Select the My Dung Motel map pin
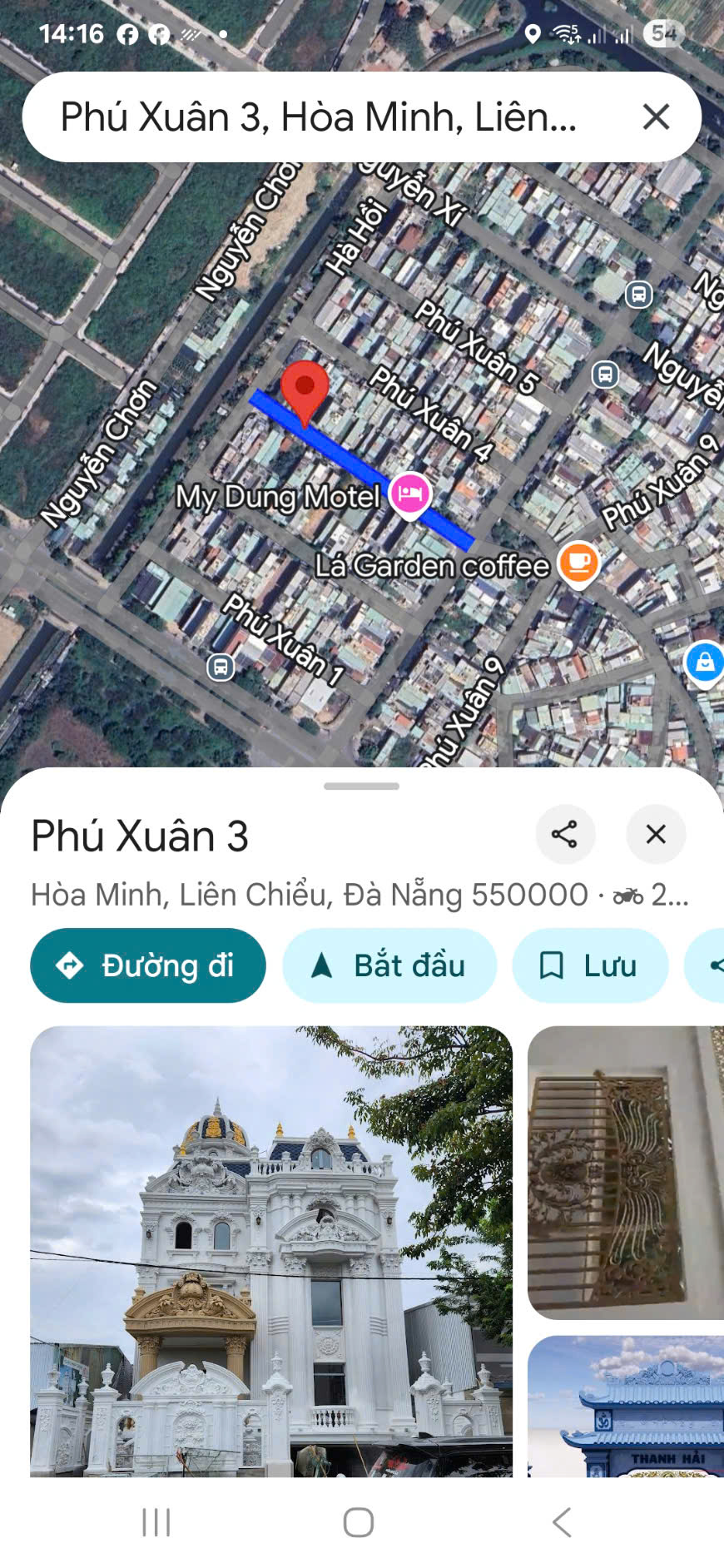Screen dimensions: 724x1568 click(409, 495)
